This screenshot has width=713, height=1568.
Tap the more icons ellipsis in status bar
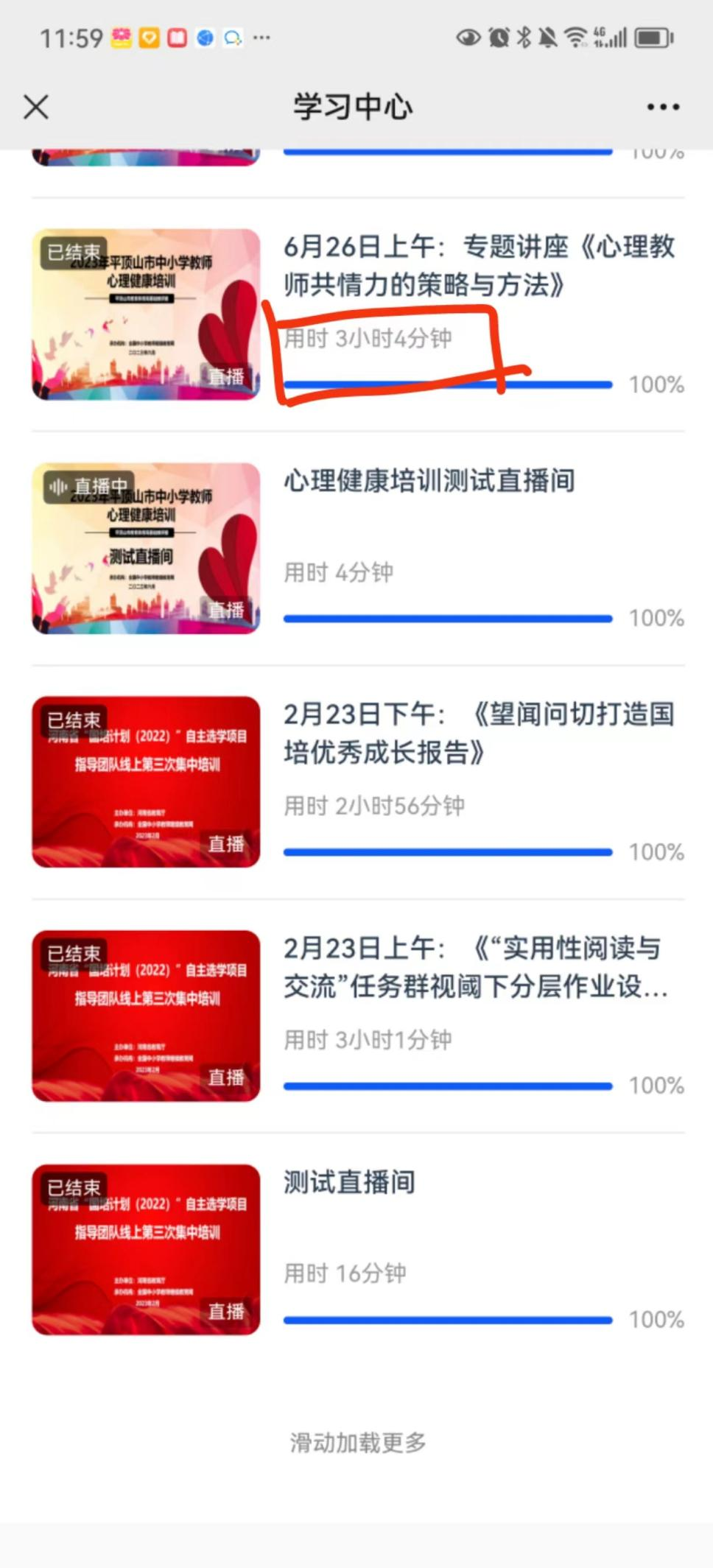[261, 37]
